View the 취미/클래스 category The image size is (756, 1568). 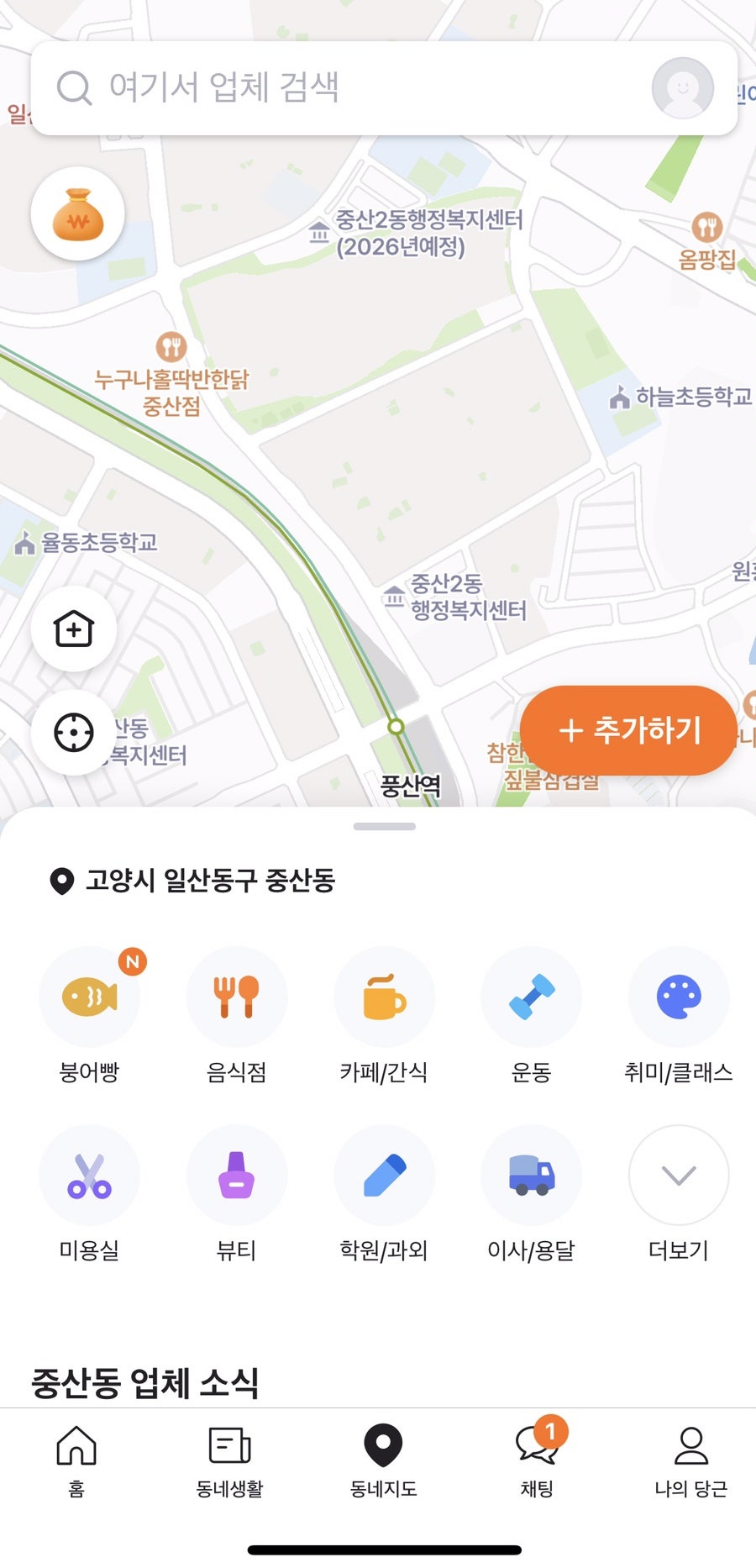coord(679,997)
